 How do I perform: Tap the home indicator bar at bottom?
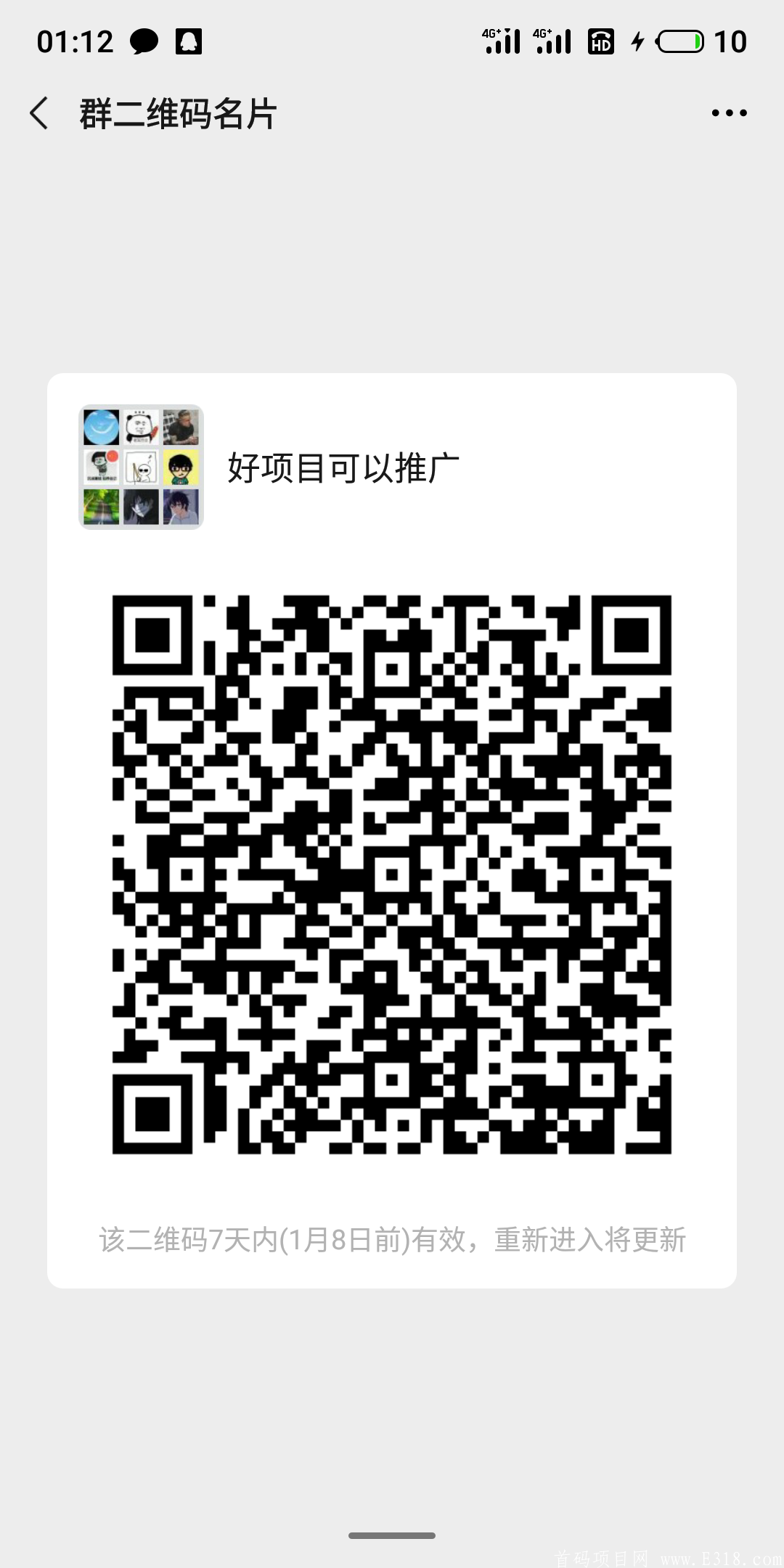(x=392, y=1535)
